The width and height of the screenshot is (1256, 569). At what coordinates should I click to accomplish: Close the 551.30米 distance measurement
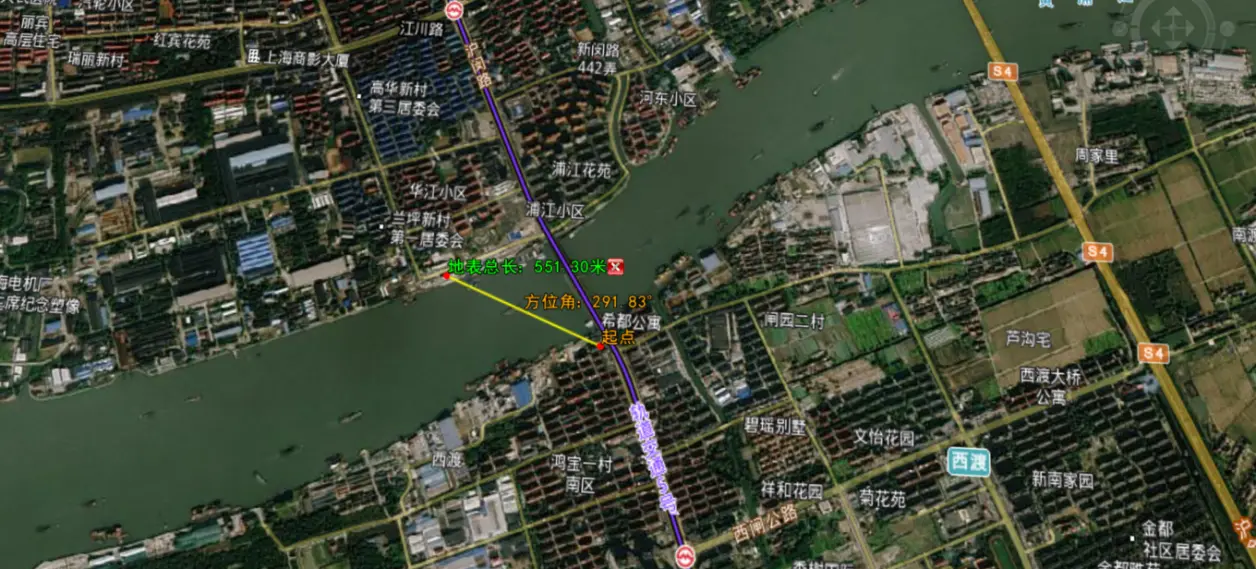[616, 267]
